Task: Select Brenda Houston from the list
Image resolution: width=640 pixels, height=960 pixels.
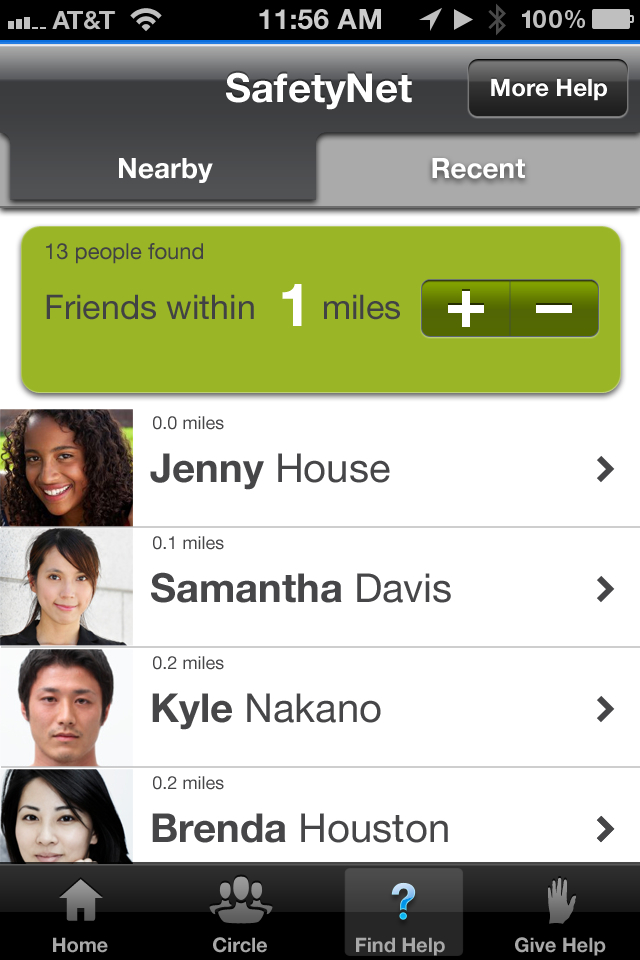Action: (x=320, y=816)
